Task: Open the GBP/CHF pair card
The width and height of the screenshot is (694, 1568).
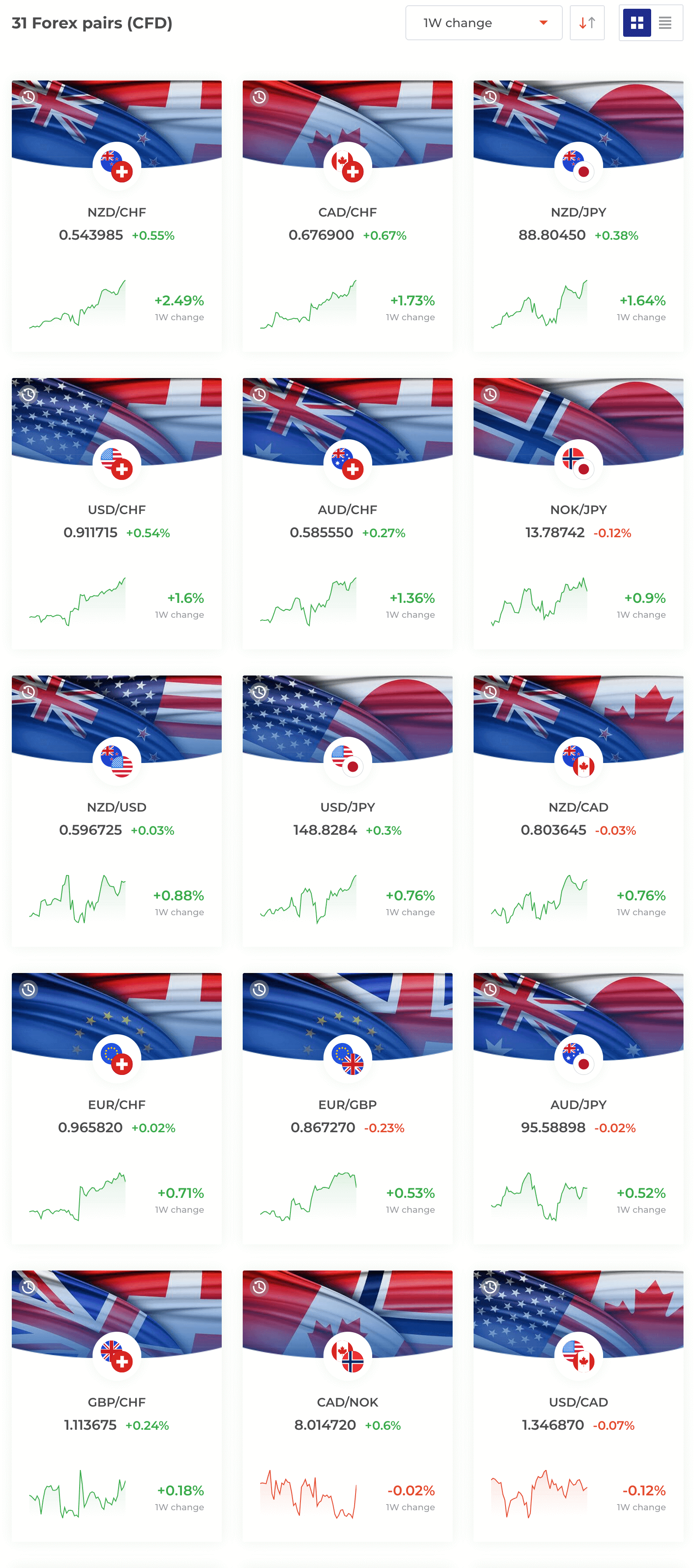Action: pyautogui.click(x=116, y=1402)
